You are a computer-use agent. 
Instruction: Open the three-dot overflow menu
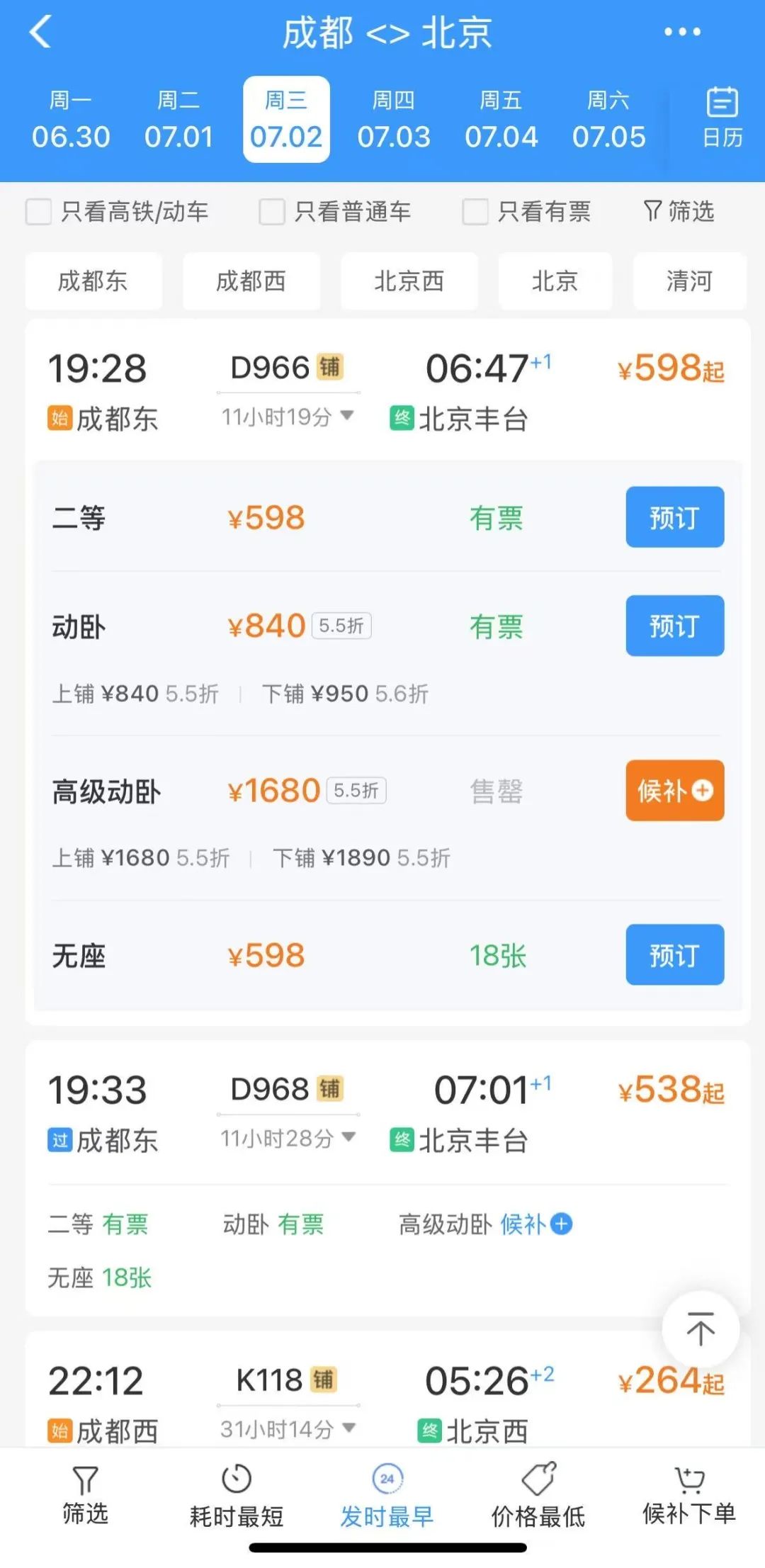(x=682, y=32)
